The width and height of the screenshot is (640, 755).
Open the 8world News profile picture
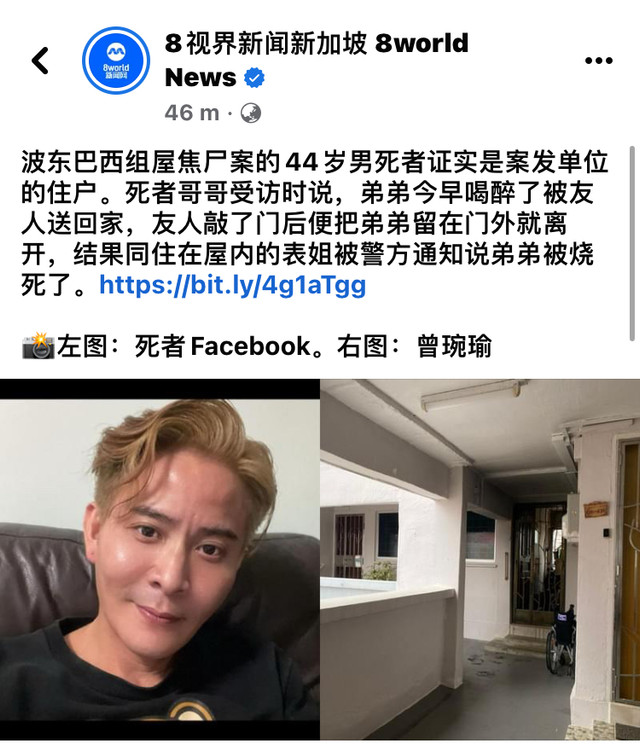click(116, 60)
